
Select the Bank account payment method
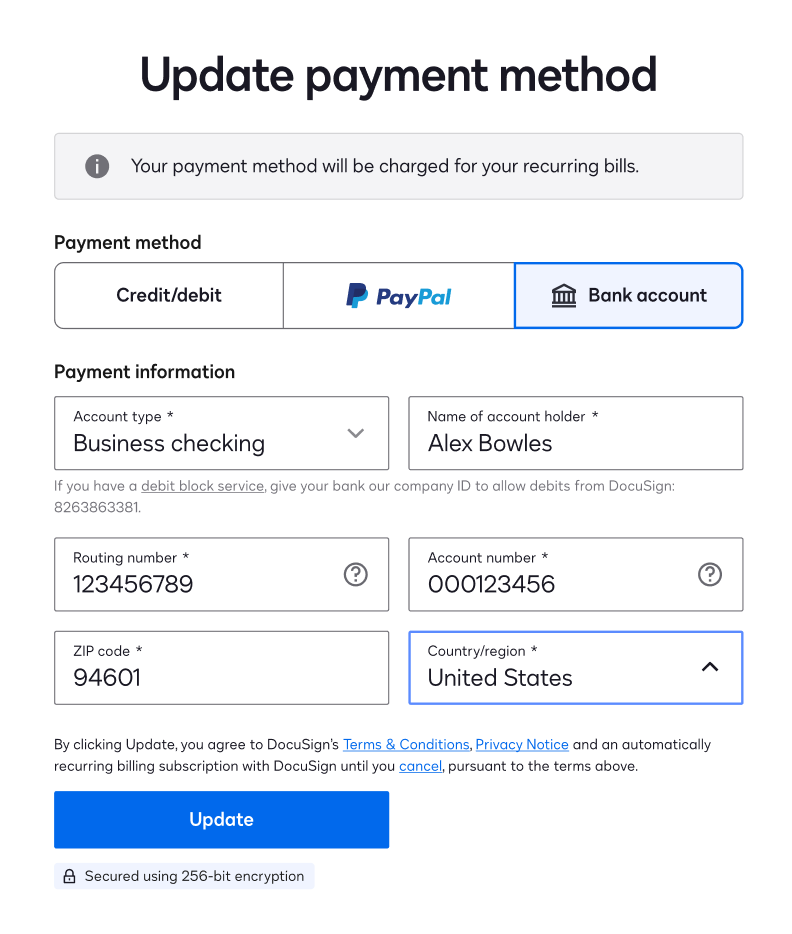click(628, 295)
